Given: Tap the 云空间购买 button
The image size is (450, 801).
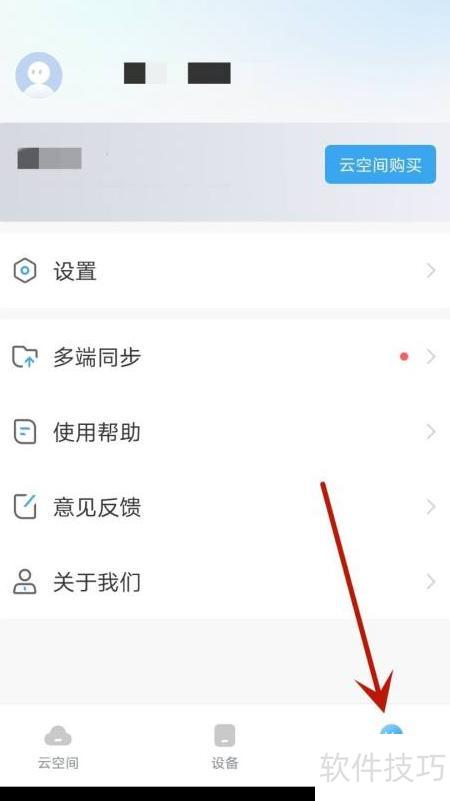Looking at the screenshot, I should point(381,164).
